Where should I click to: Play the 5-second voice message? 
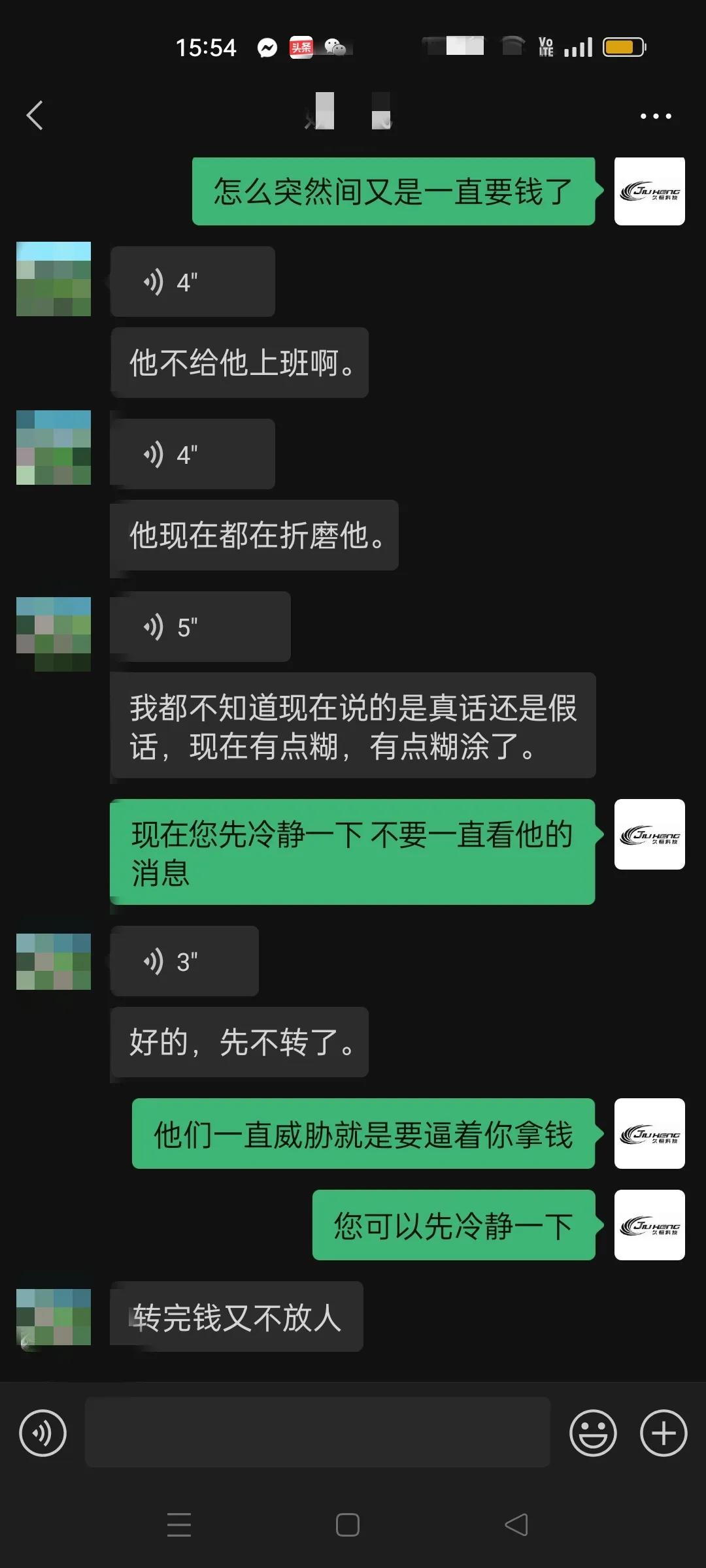pos(201,627)
